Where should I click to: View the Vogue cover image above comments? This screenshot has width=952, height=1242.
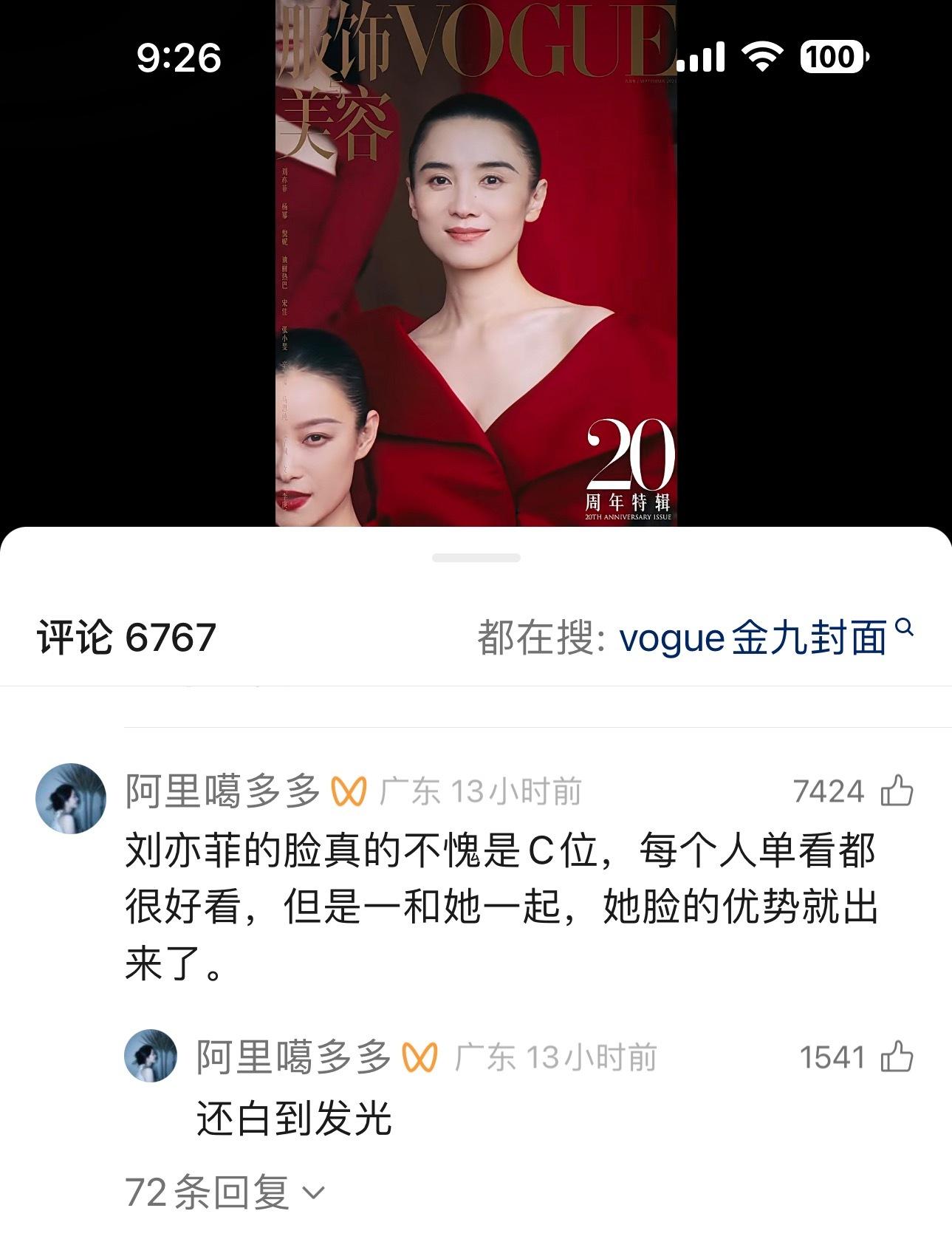[x=476, y=263]
